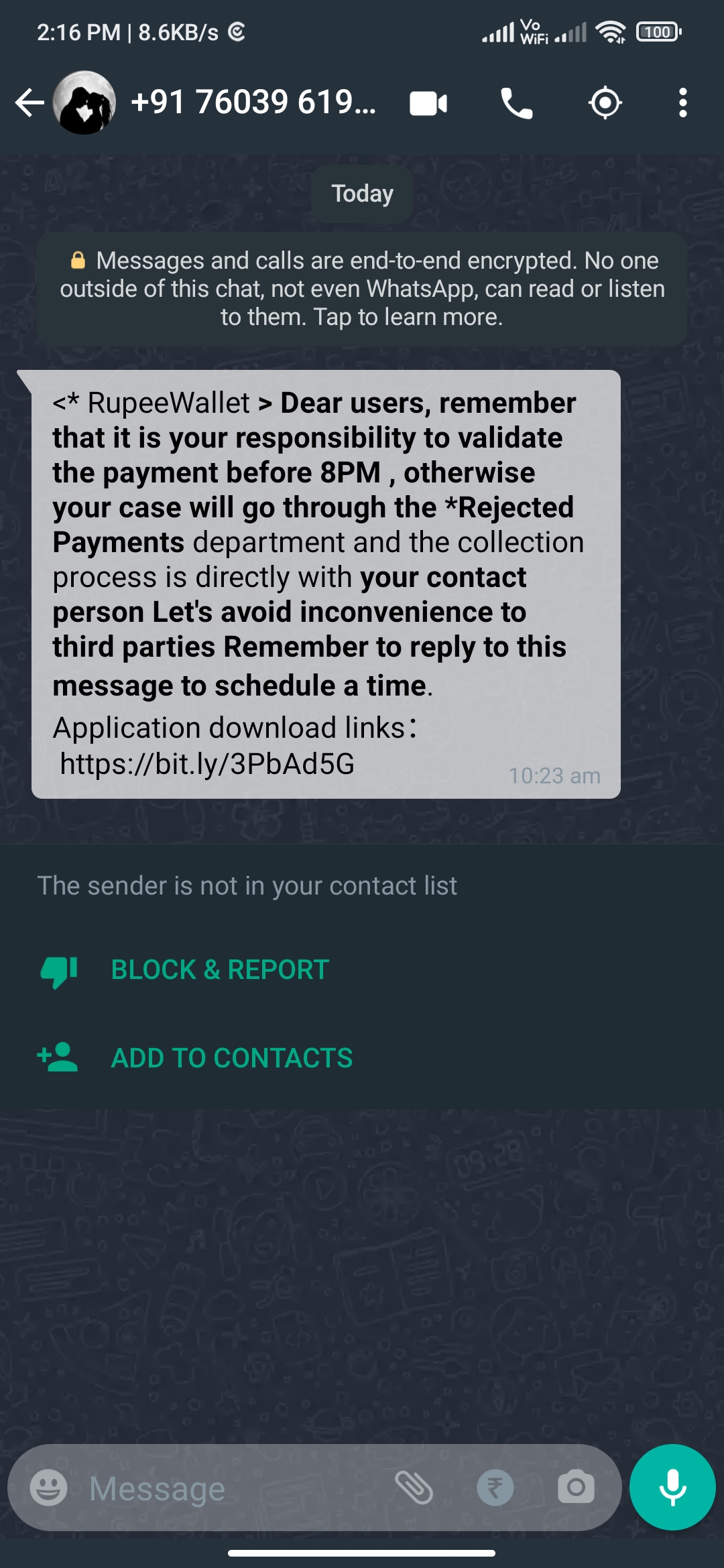Screen dimensions: 724x1568
Task: Open the contact profile picture
Action: coord(84,103)
